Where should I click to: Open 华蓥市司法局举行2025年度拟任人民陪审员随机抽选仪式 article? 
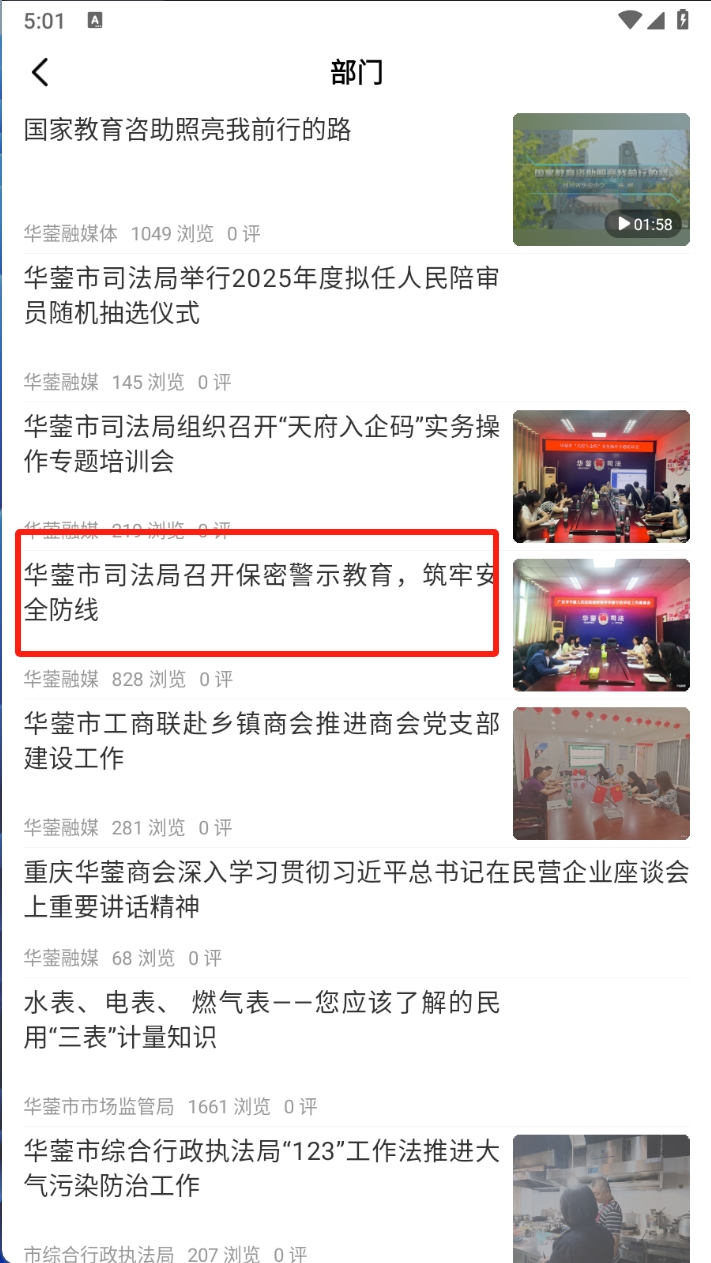coord(261,295)
